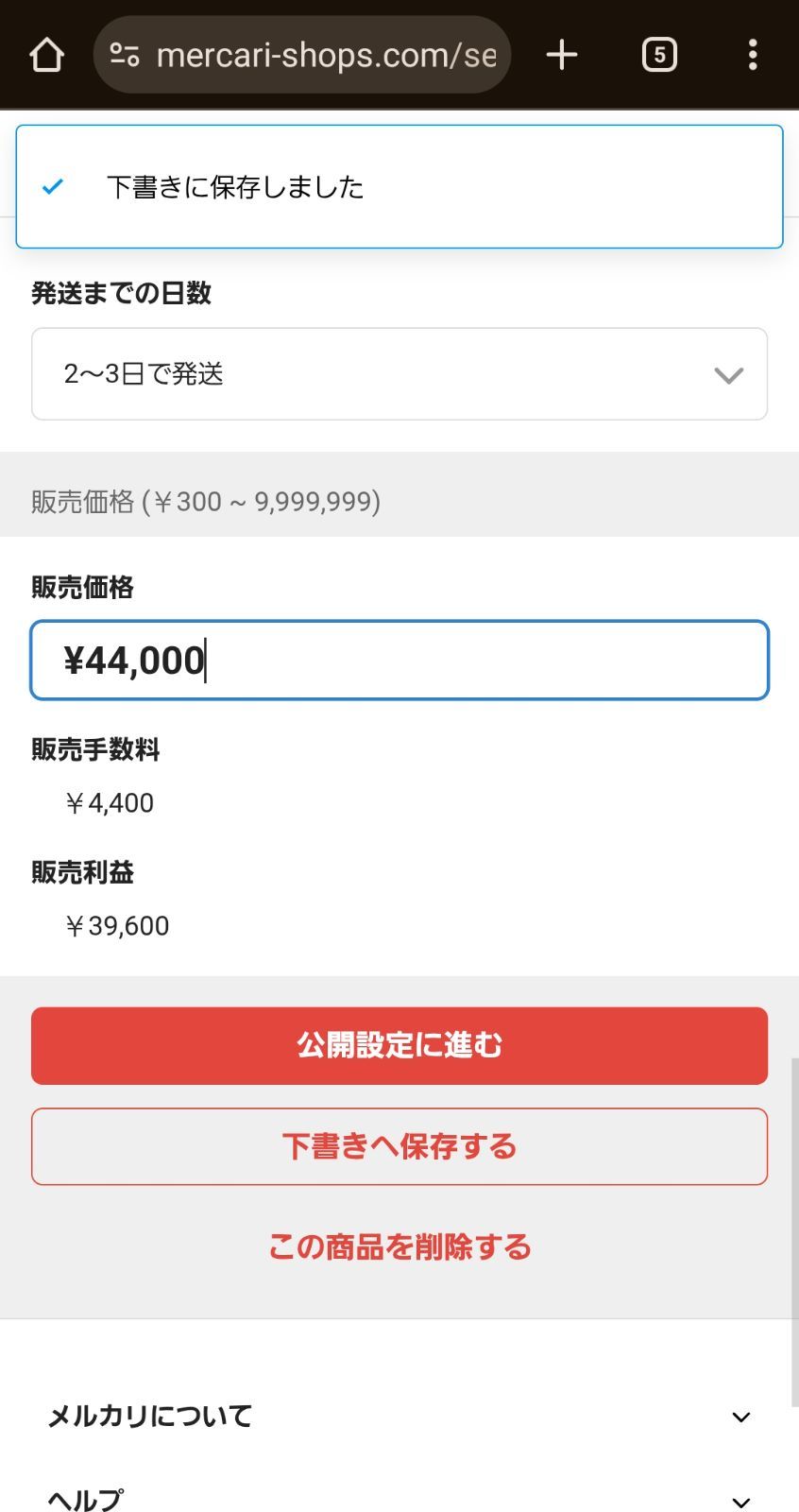
Task: Select the ヘルプ footer menu entry
Action: [85, 1498]
